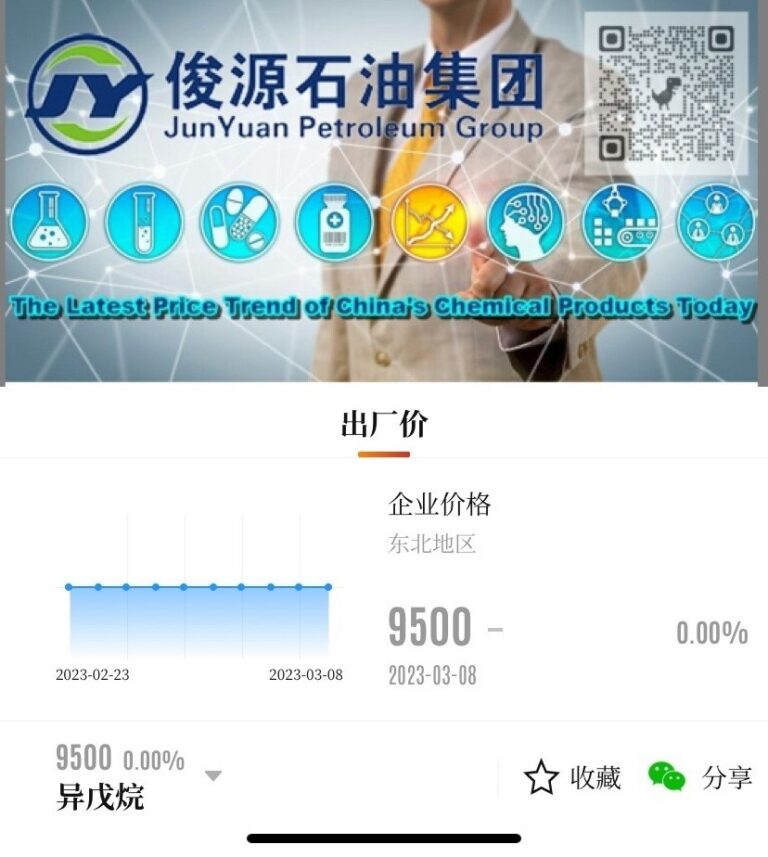Expand the 异戊烷 product dropdown
Image resolution: width=768 pixels, height=857 pixels.
(x=213, y=775)
